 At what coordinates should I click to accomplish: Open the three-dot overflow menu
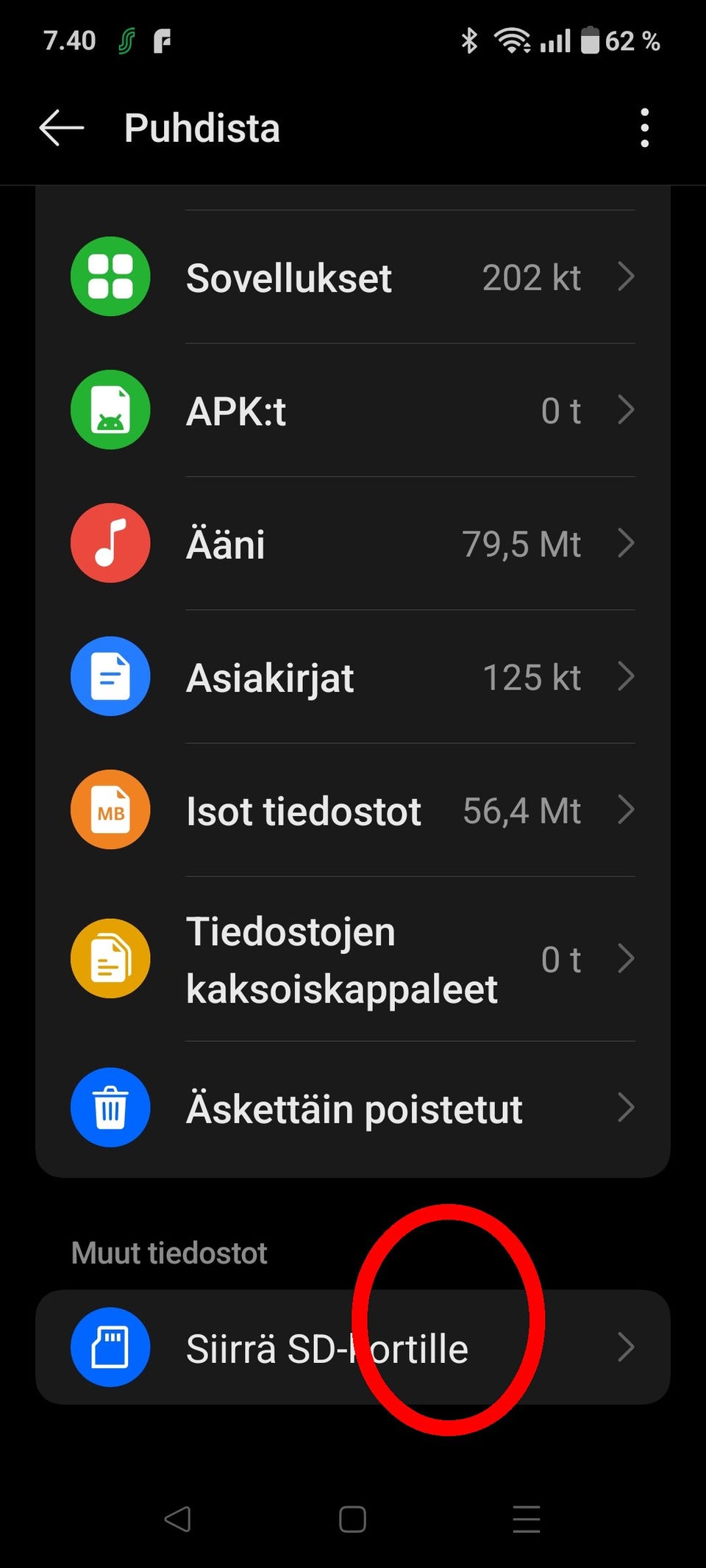(x=644, y=128)
